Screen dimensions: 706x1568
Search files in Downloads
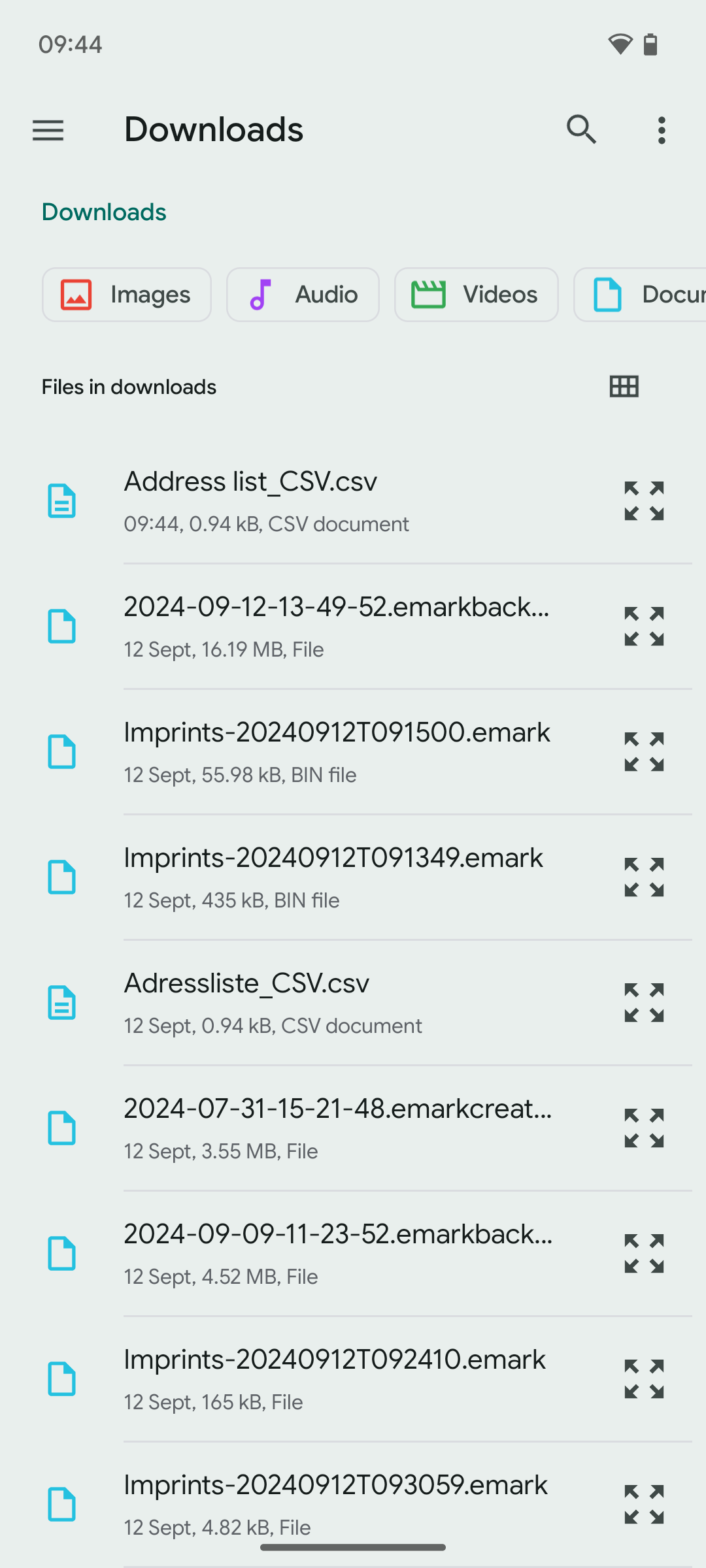tap(581, 130)
